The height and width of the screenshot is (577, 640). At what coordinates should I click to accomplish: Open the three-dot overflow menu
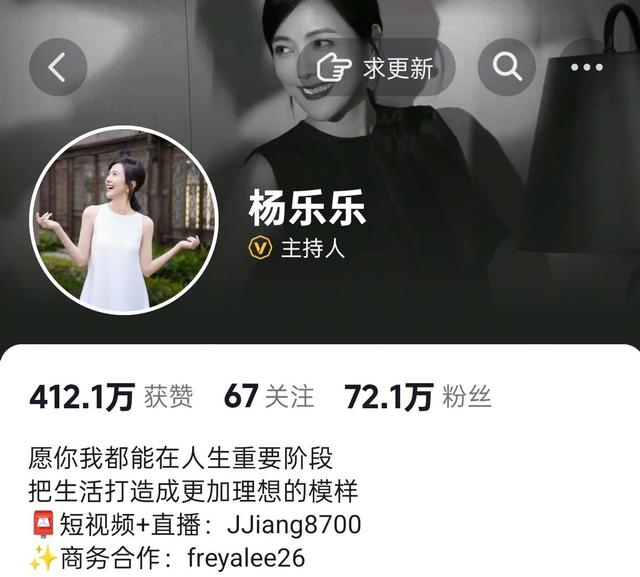point(589,67)
